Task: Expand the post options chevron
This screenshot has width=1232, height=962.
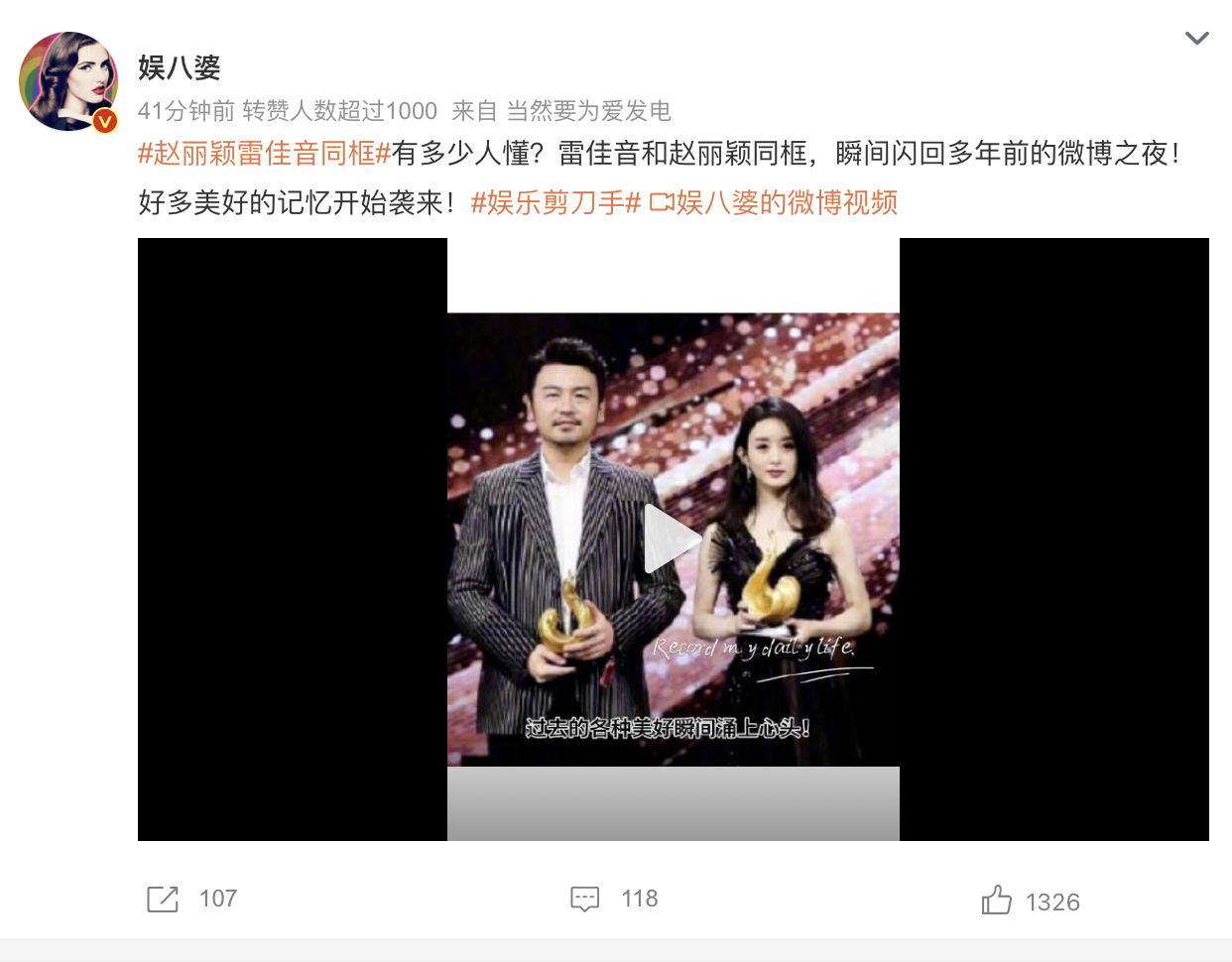Action: pos(1196,39)
